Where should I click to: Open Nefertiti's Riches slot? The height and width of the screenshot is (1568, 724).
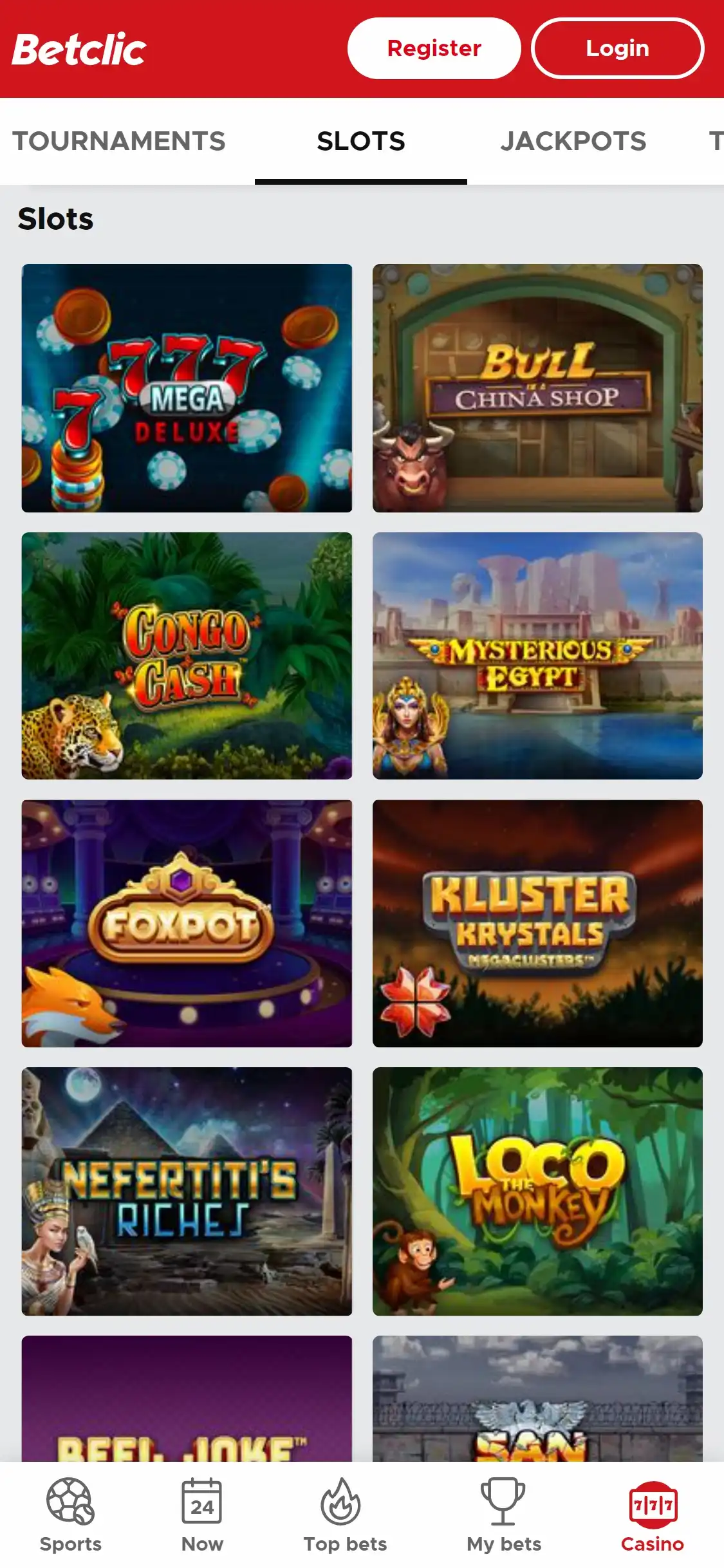tap(187, 1191)
